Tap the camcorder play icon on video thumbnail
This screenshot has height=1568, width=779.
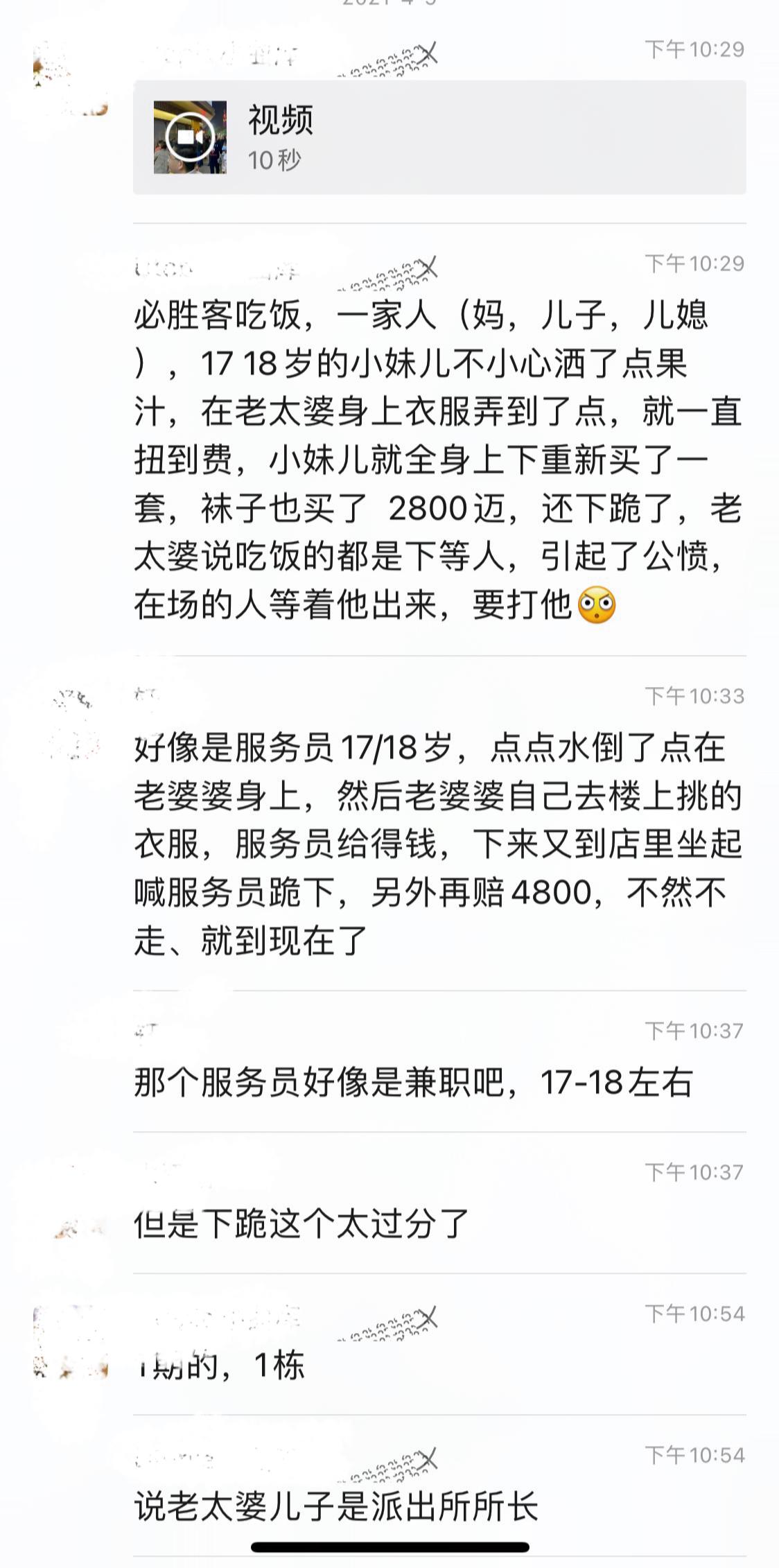[x=189, y=137]
